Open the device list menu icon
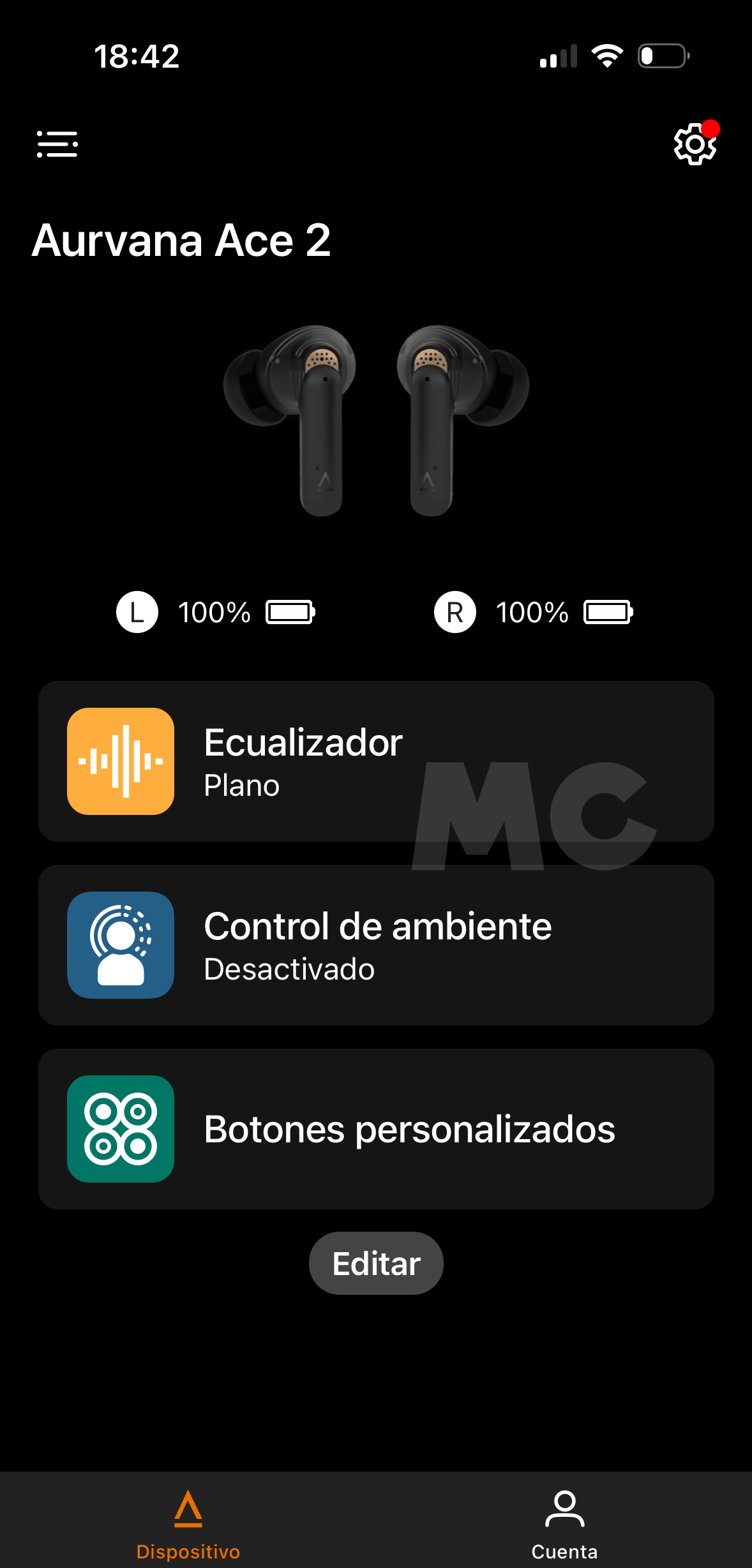Viewport: 752px width, 1568px height. [57, 144]
